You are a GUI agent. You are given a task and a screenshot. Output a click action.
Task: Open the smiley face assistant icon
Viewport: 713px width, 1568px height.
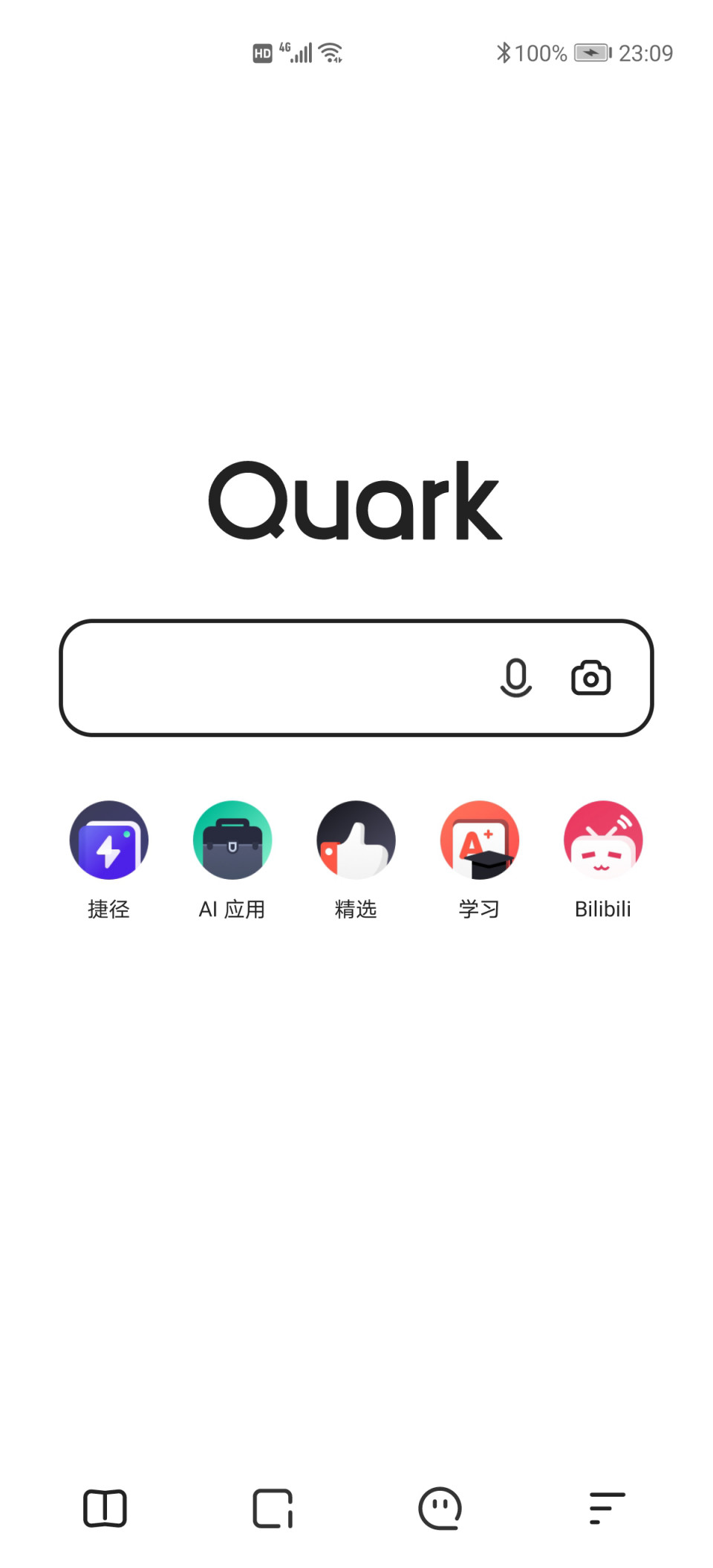(440, 1509)
